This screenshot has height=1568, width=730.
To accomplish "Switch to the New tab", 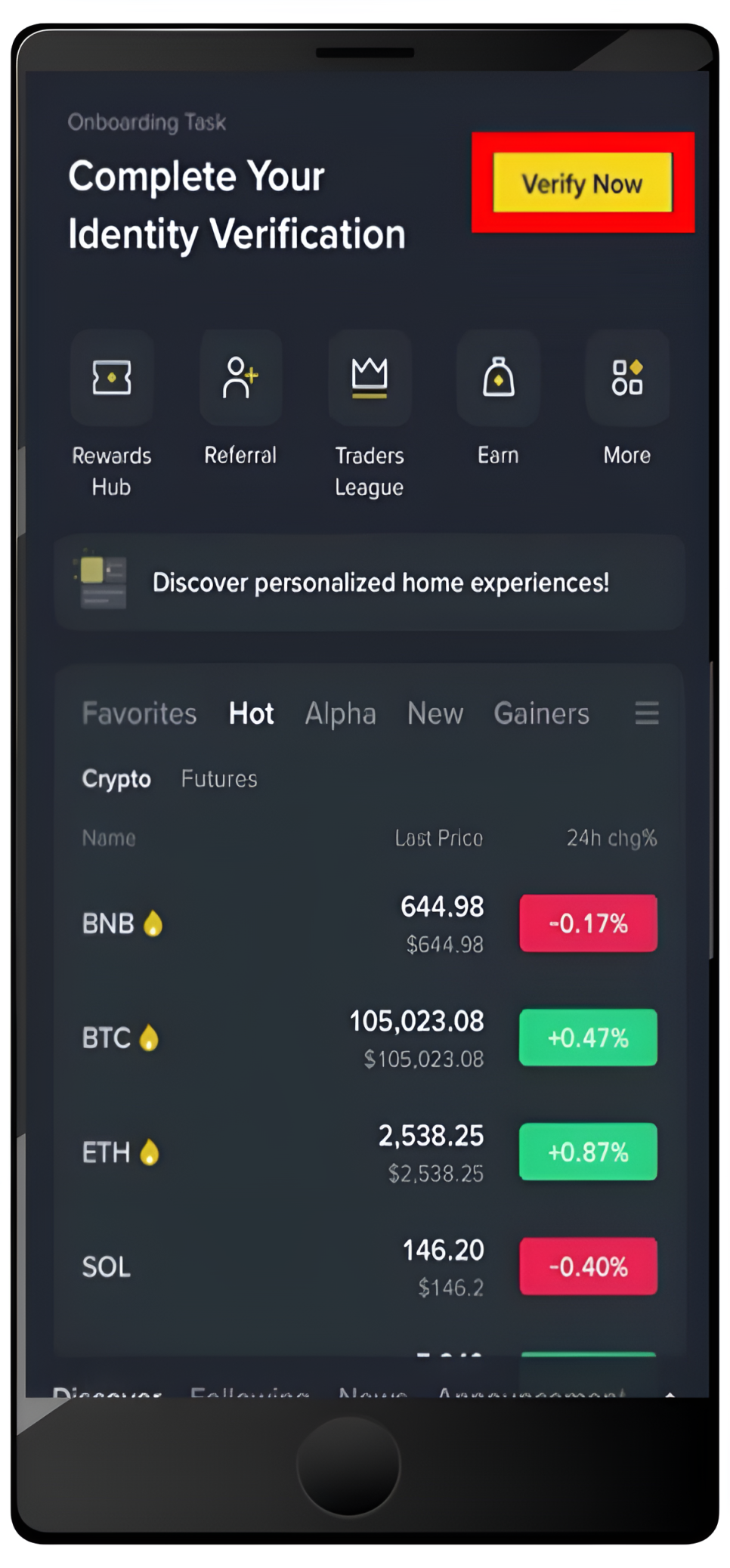I will (435, 713).
